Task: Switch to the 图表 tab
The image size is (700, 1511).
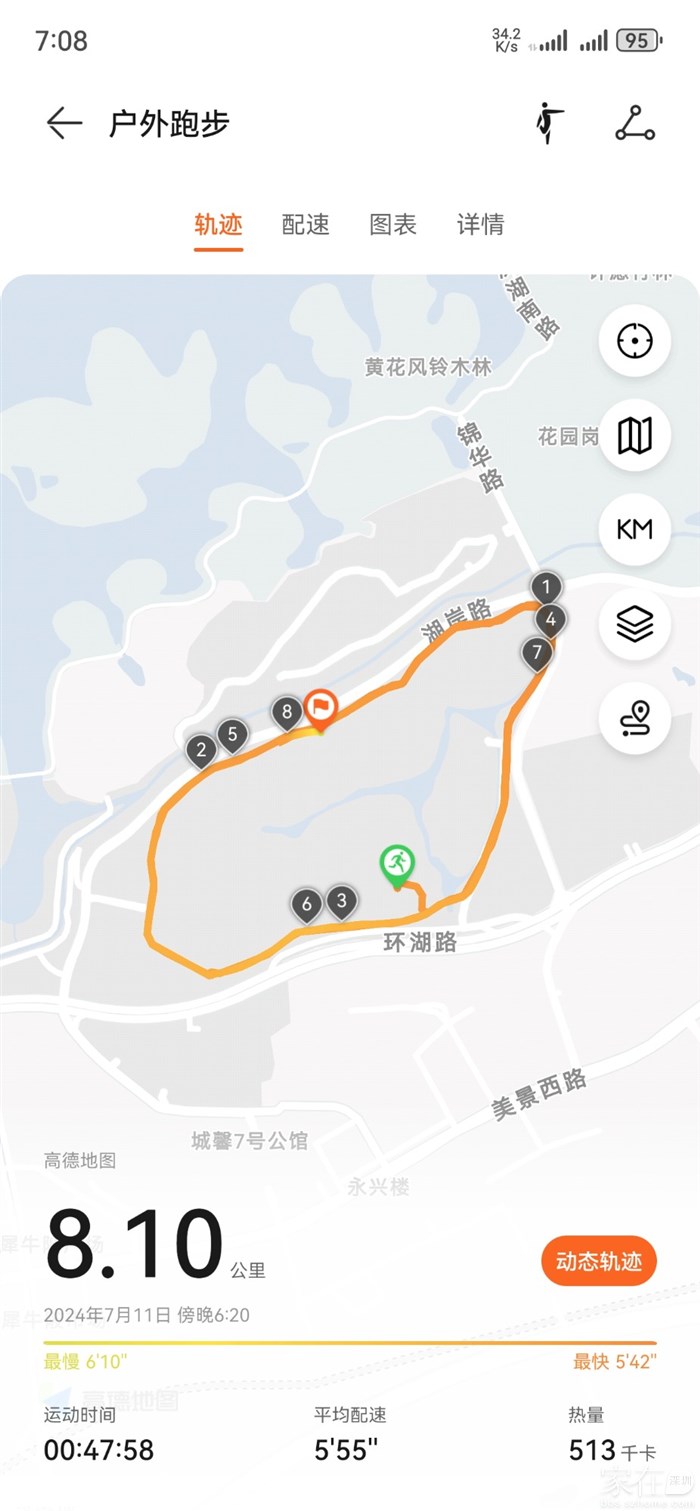Action: coord(393,225)
